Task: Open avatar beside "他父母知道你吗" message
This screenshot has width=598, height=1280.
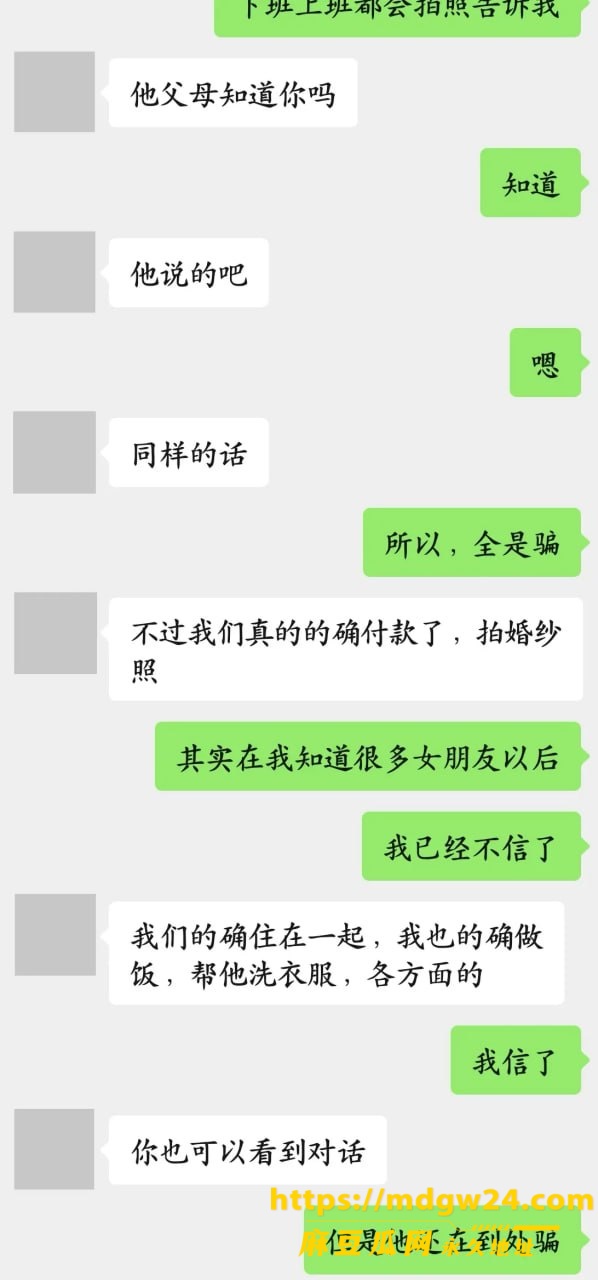Action: click(x=54, y=92)
